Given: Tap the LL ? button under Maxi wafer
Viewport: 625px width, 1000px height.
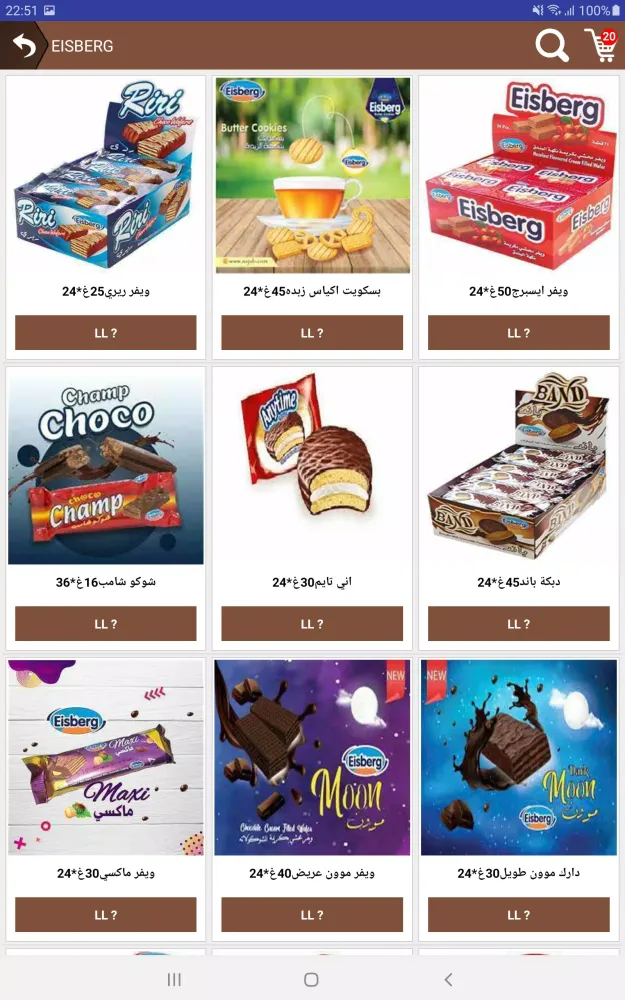Looking at the screenshot, I should click(106, 915).
